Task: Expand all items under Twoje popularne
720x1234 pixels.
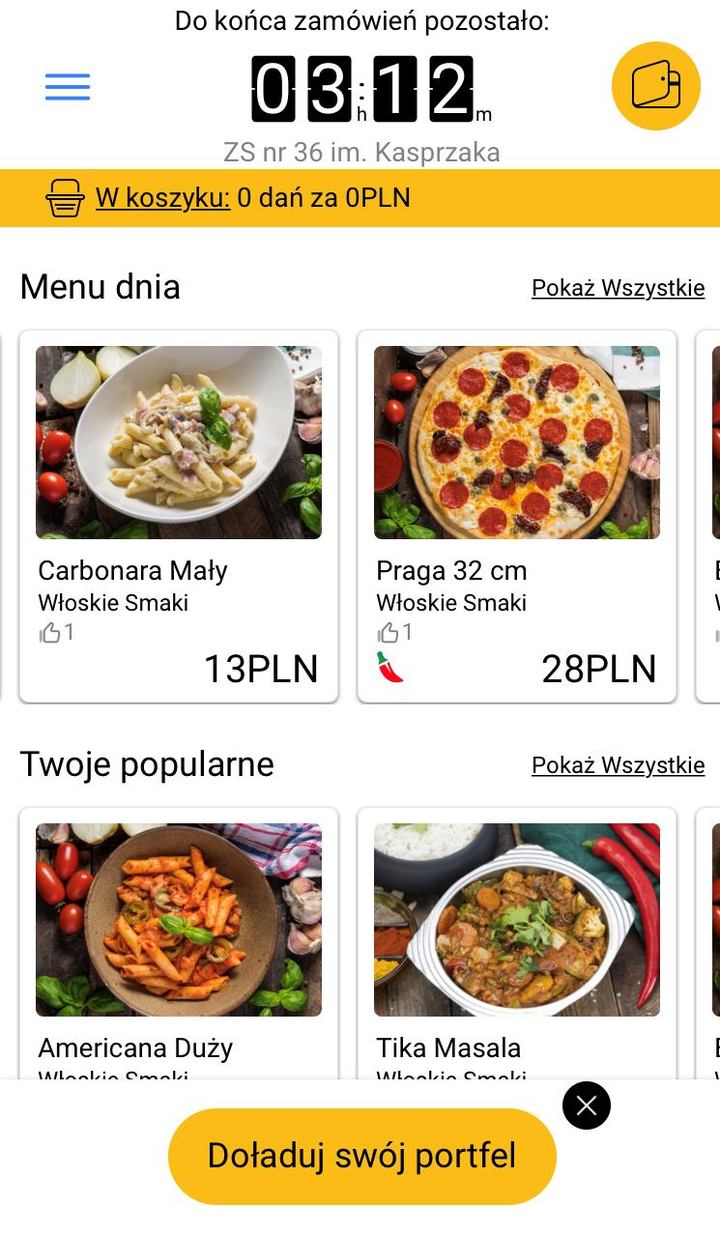Action: point(617,765)
